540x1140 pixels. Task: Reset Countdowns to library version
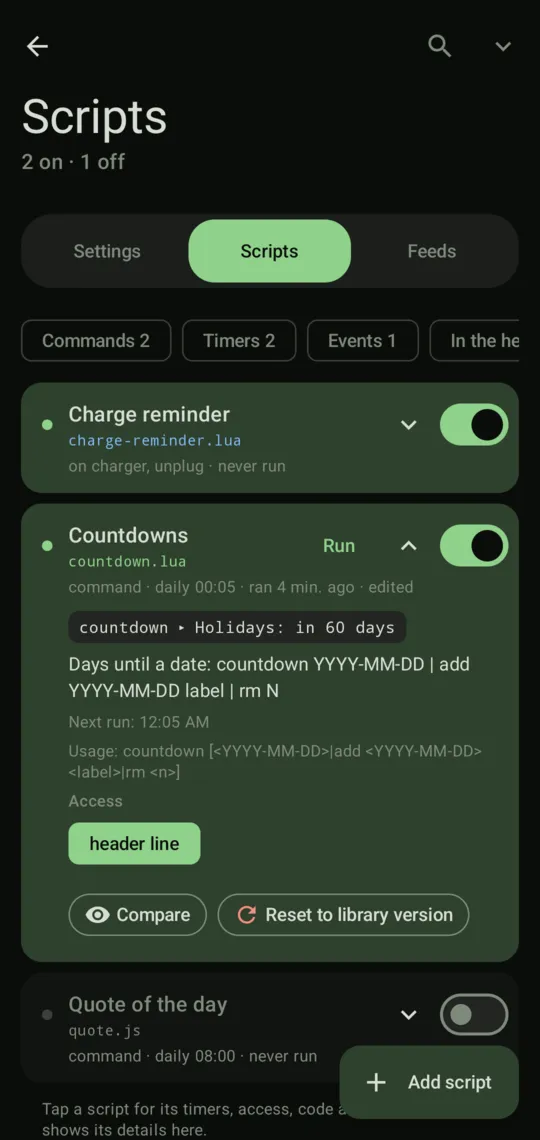pyautogui.click(x=344, y=915)
